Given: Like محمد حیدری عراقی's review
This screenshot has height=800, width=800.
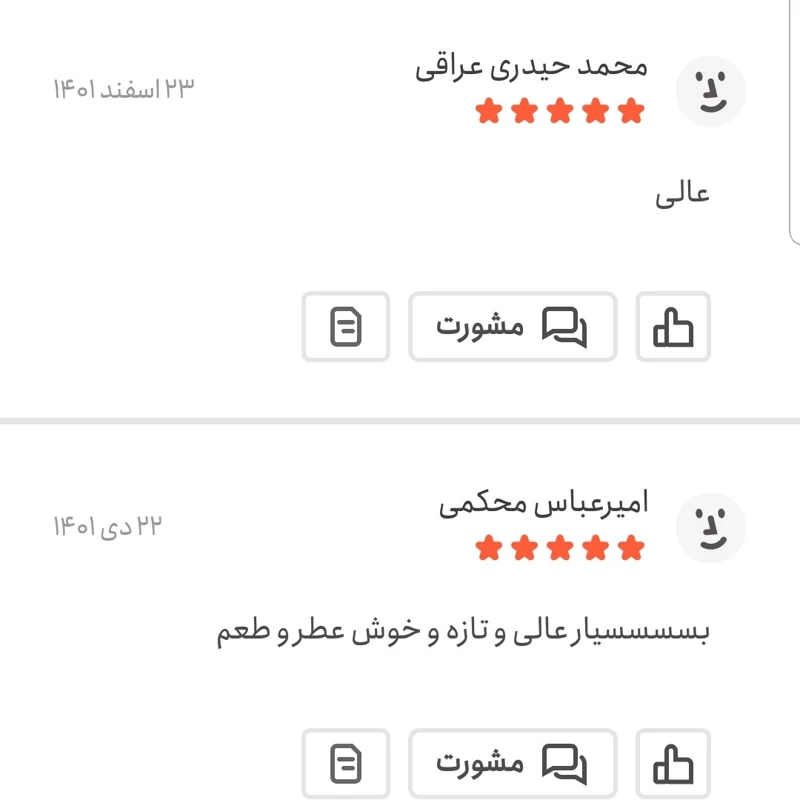Looking at the screenshot, I should point(673,327).
